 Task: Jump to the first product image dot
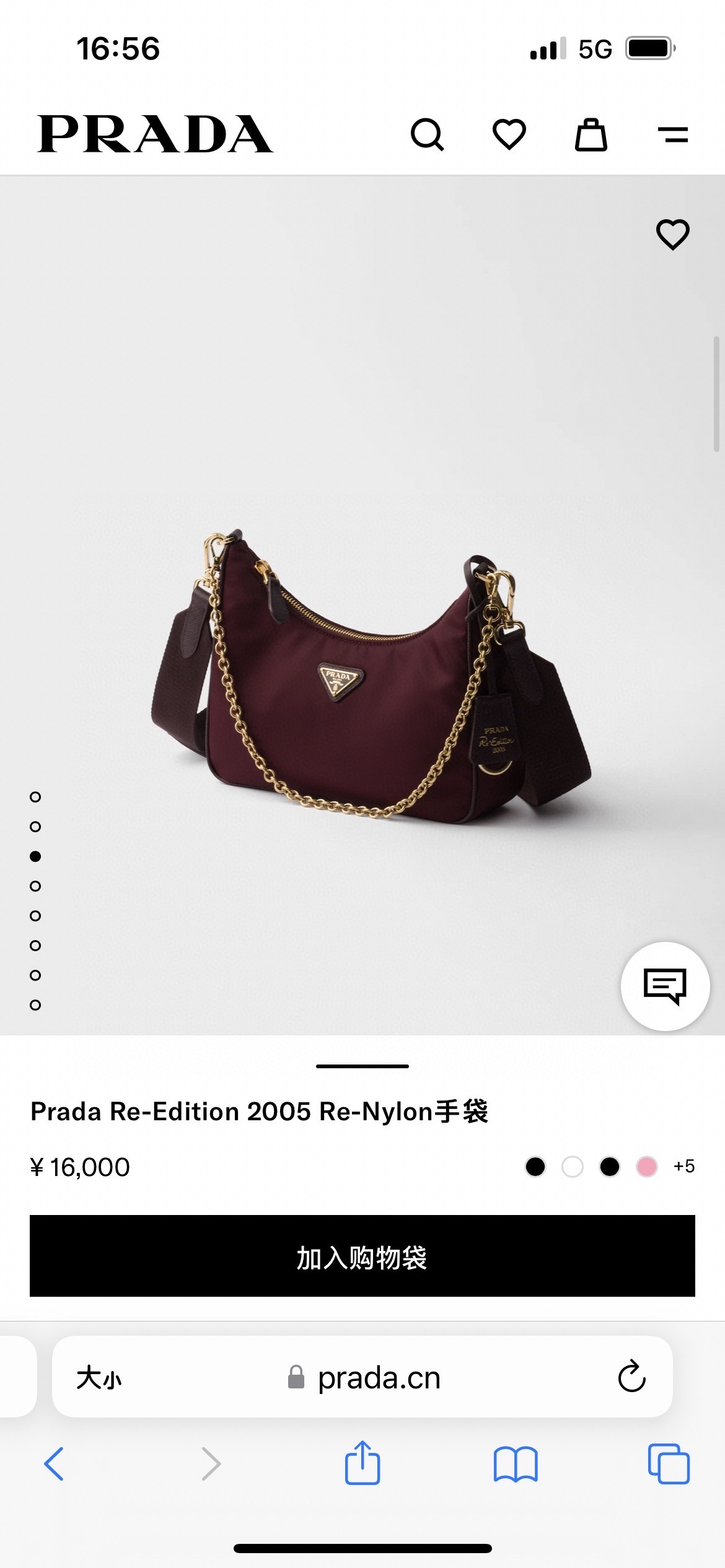35,797
